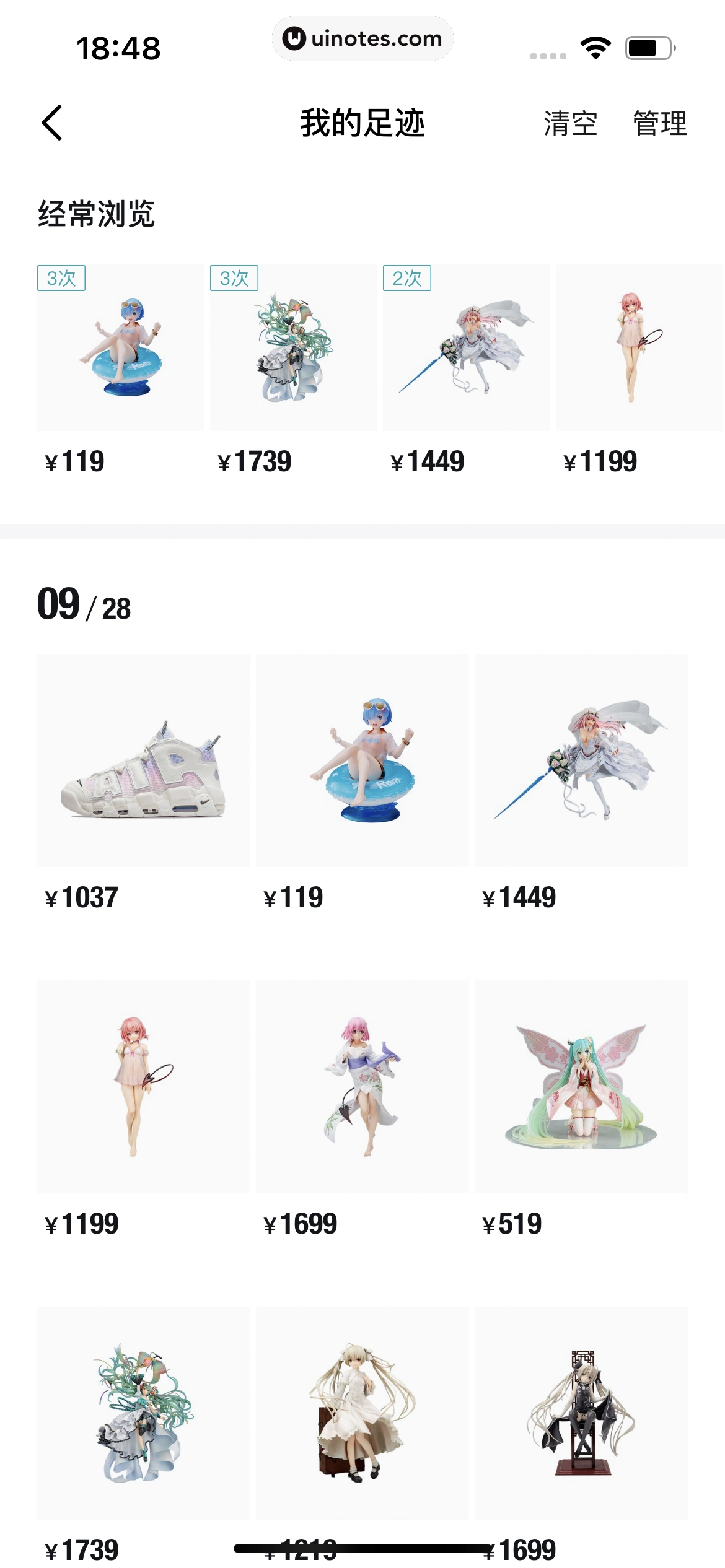725x1568 pixels.
Task: Tap the 经常浏览 section header
Action: (96, 212)
